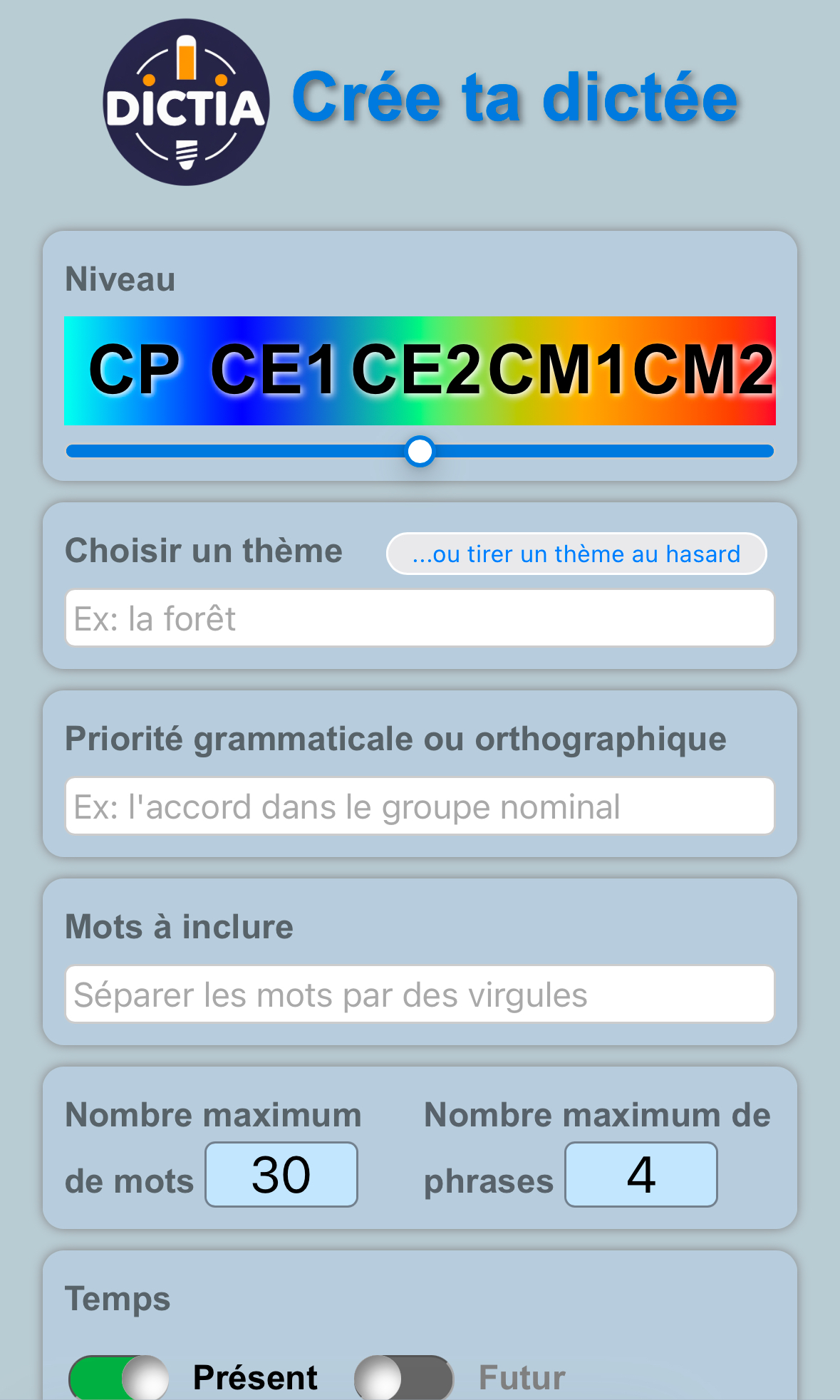Tap the grammatical priority text field
This screenshot has width=840, height=1400.
tap(420, 807)
